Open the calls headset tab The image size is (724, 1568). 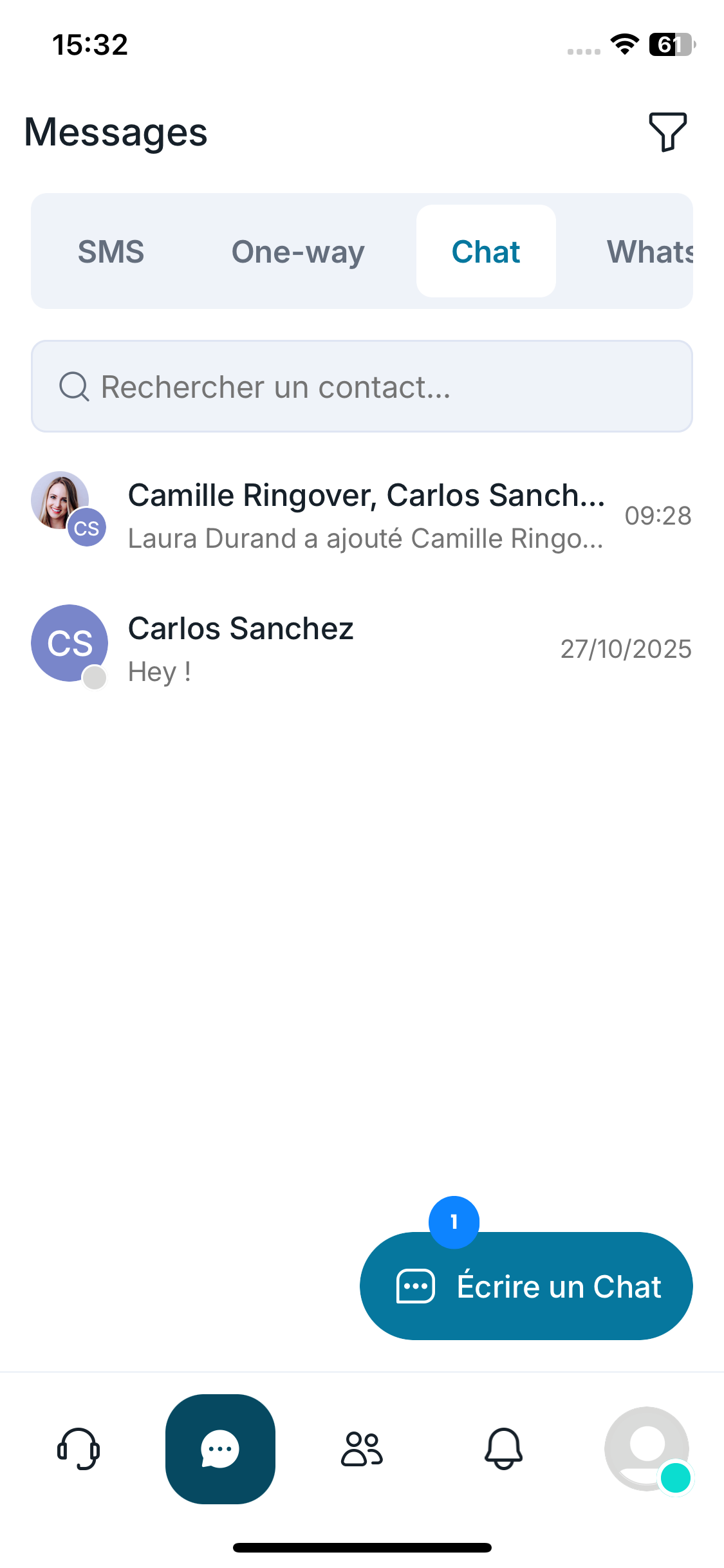[x=79, y=1449]
